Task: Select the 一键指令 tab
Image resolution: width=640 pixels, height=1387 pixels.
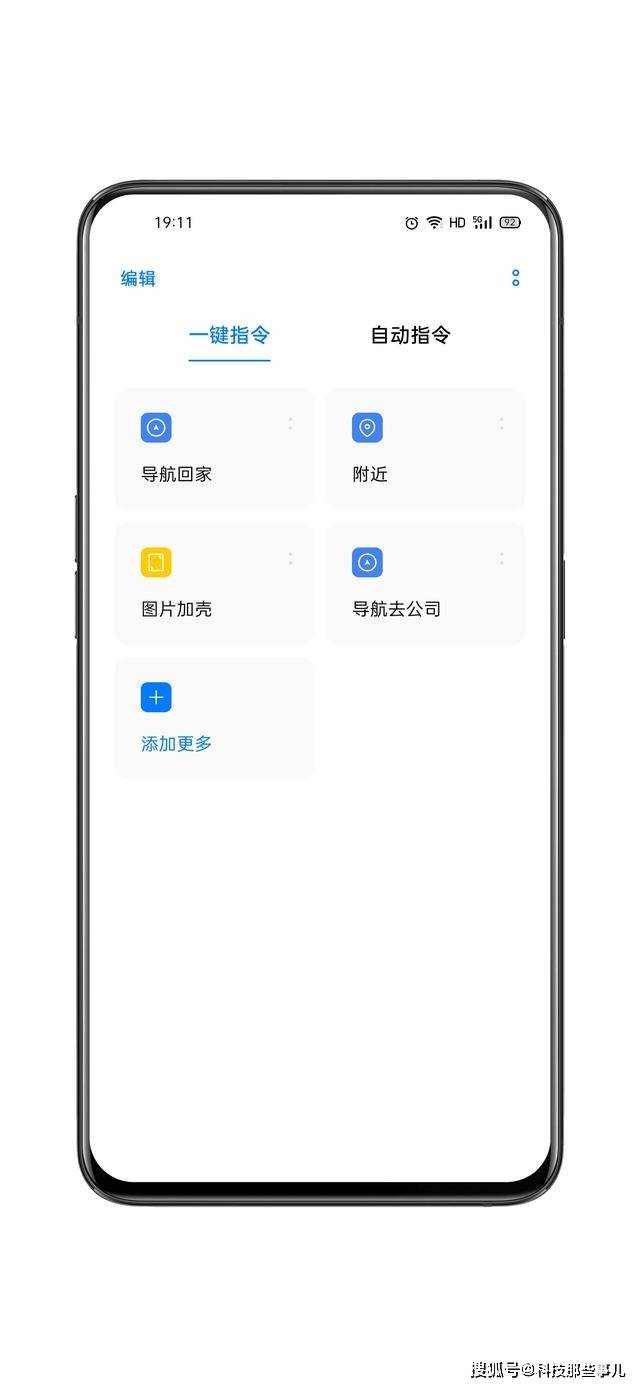Action: coord(230,335)
